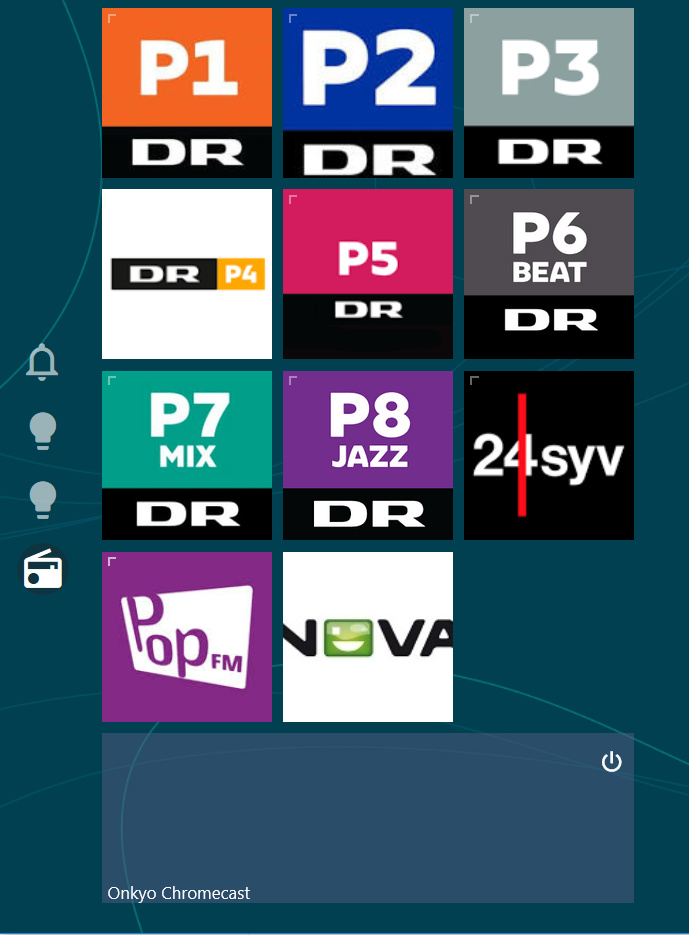689x935 pixels.
Task: Toggle the Onkyo Chromecast power button
Action: tap(611, 763)
